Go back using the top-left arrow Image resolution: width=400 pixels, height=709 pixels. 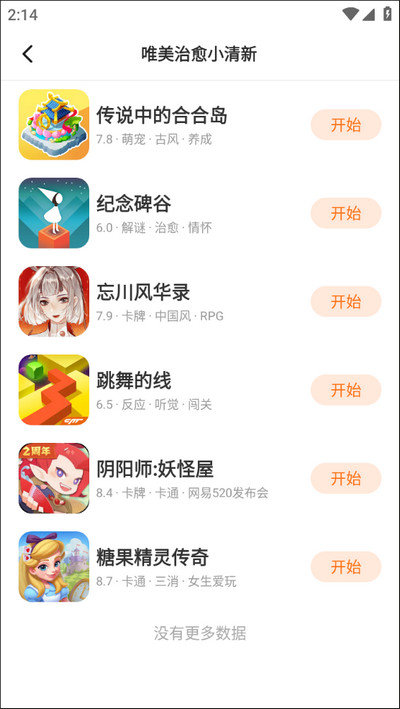28,54
